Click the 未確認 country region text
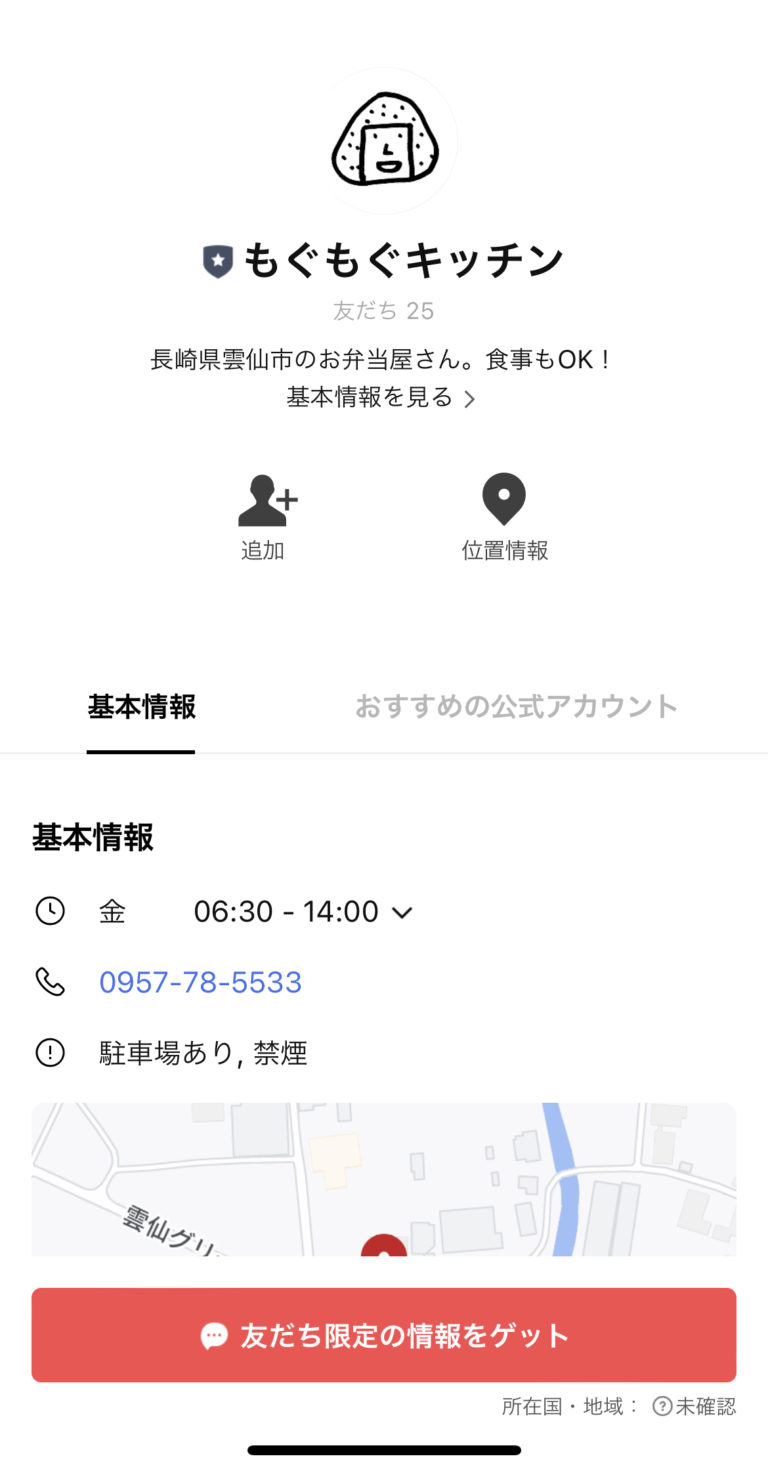 tap(706, 1406)
